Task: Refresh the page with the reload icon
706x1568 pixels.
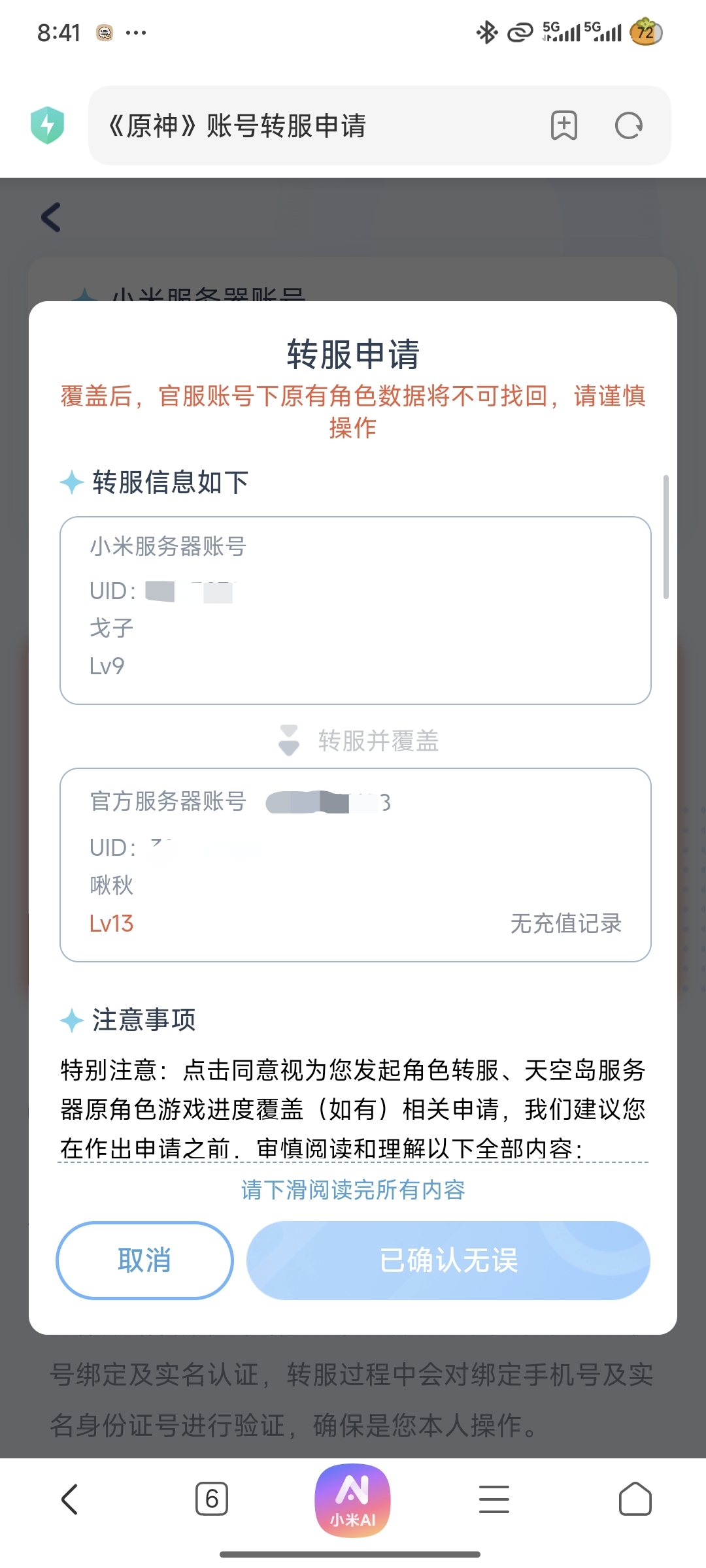Action: [x=626, y=125]
